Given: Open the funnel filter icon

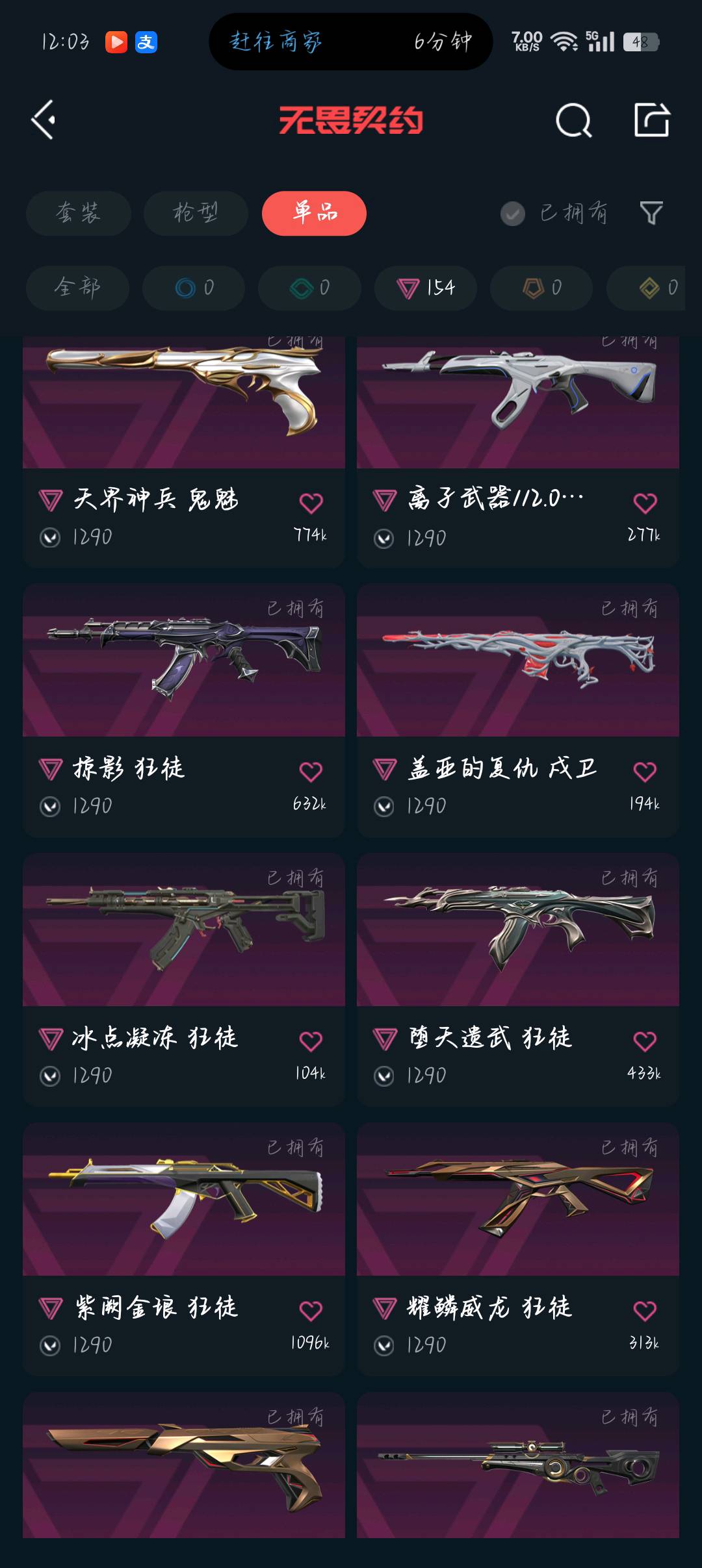Looking at the screenshot, I should [x=651, y=213].
